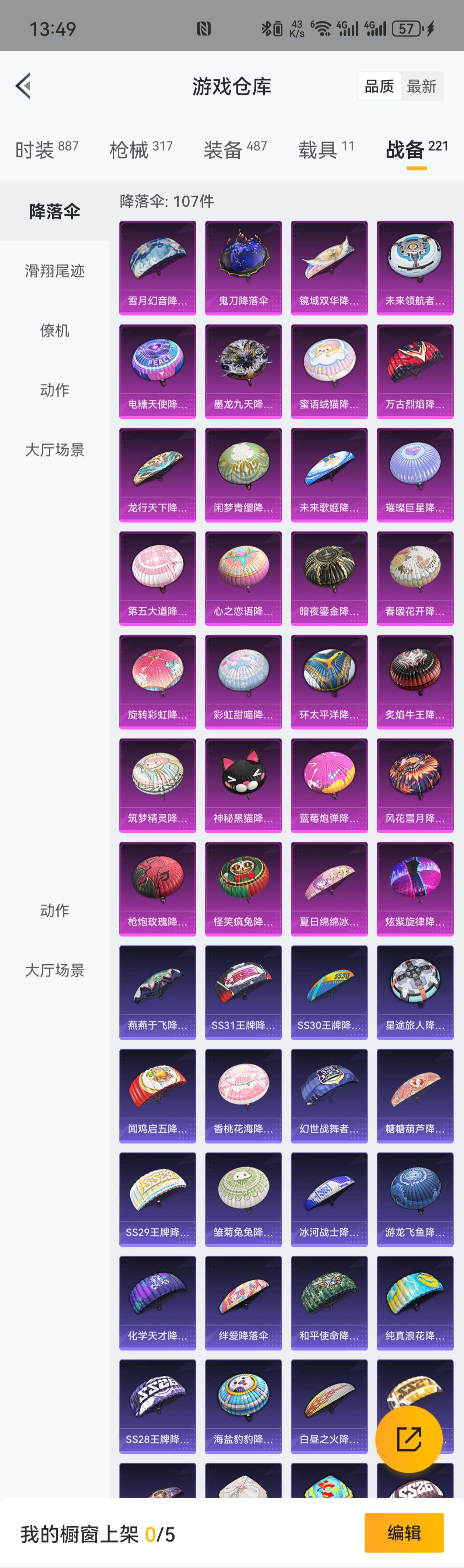Select the 降落伞 category

55,211
